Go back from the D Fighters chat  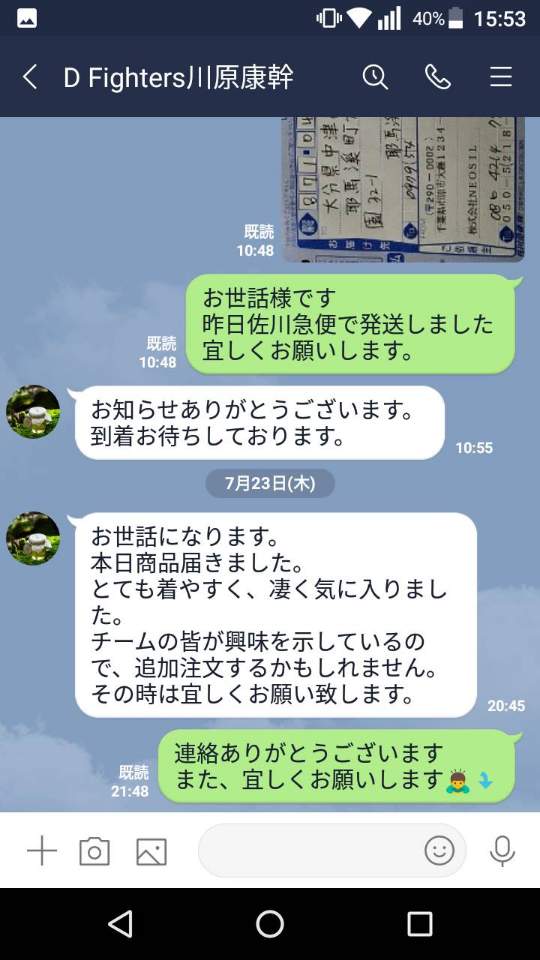click(30, 77)
